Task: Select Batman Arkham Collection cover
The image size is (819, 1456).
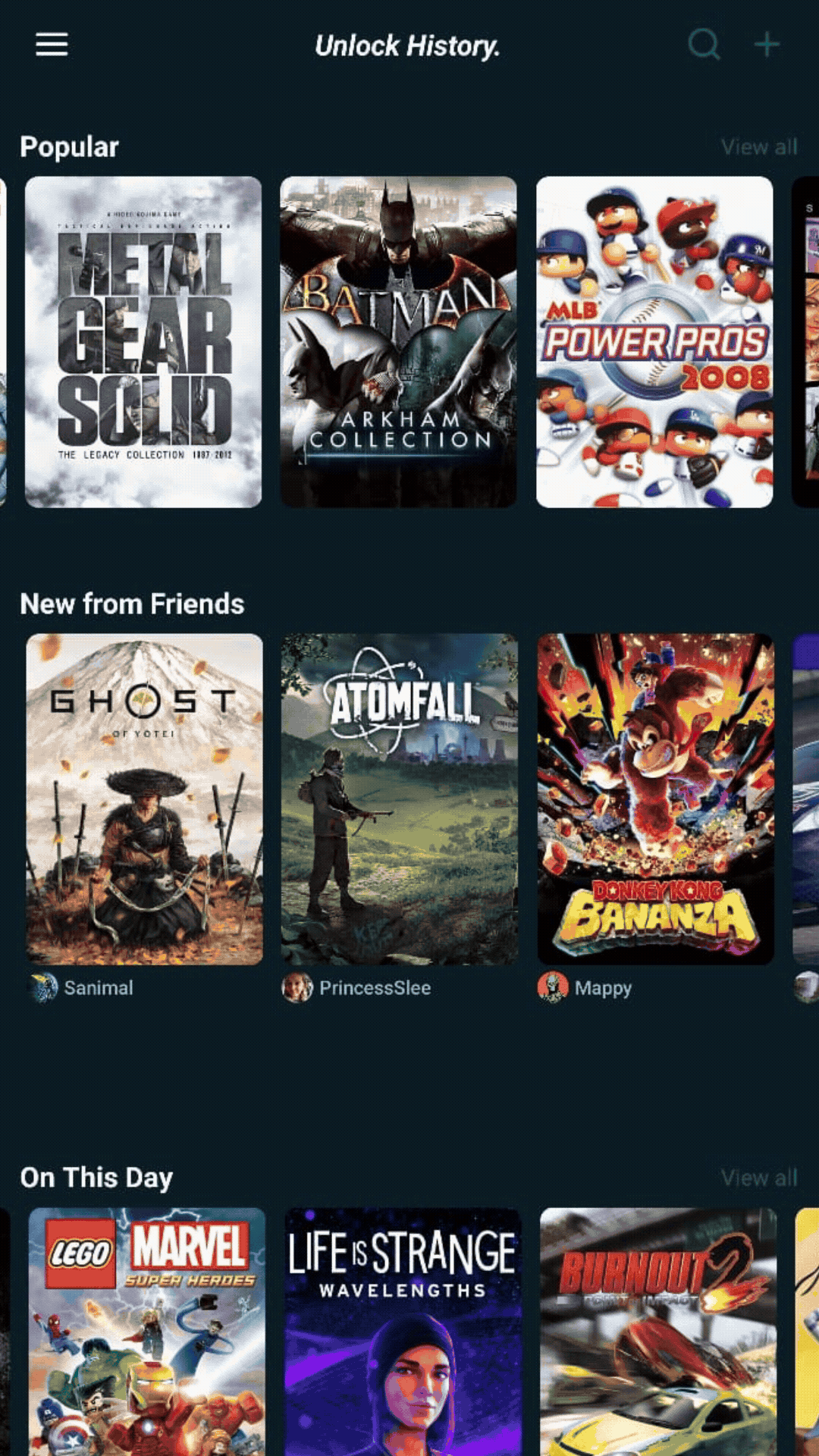Action: pyautogui.click(x=399, y=342)
